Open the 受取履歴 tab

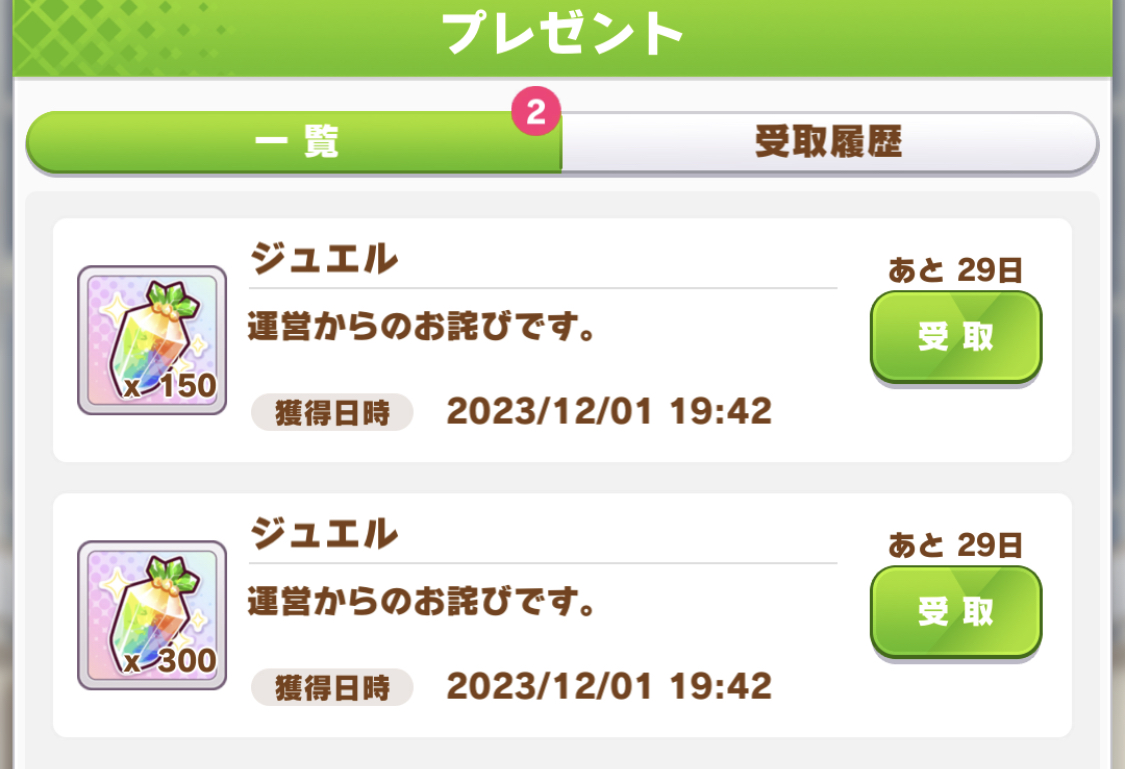click(x=828, y=142)
